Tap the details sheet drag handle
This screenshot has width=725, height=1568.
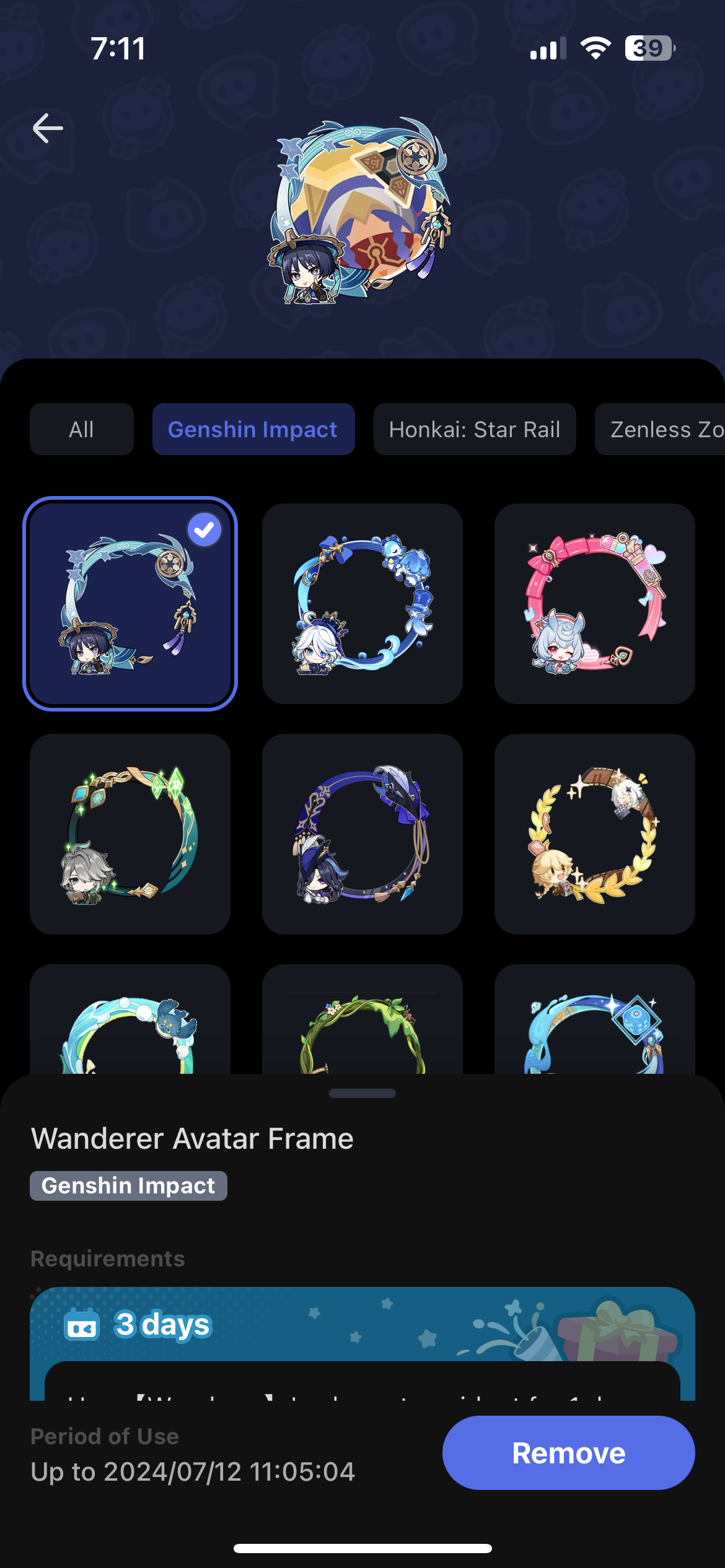pos(362,1094)
